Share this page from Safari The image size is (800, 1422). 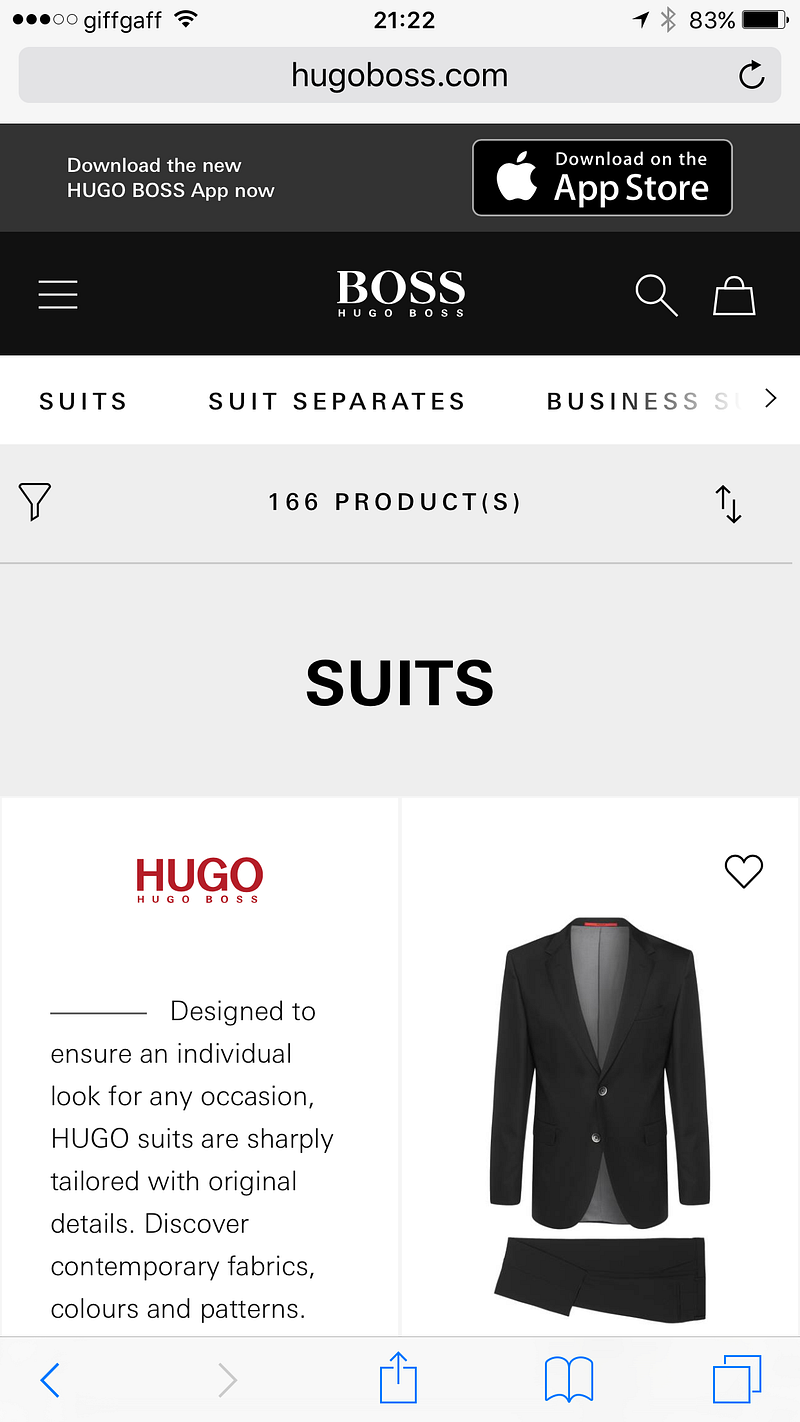[x=398, y=1378]
